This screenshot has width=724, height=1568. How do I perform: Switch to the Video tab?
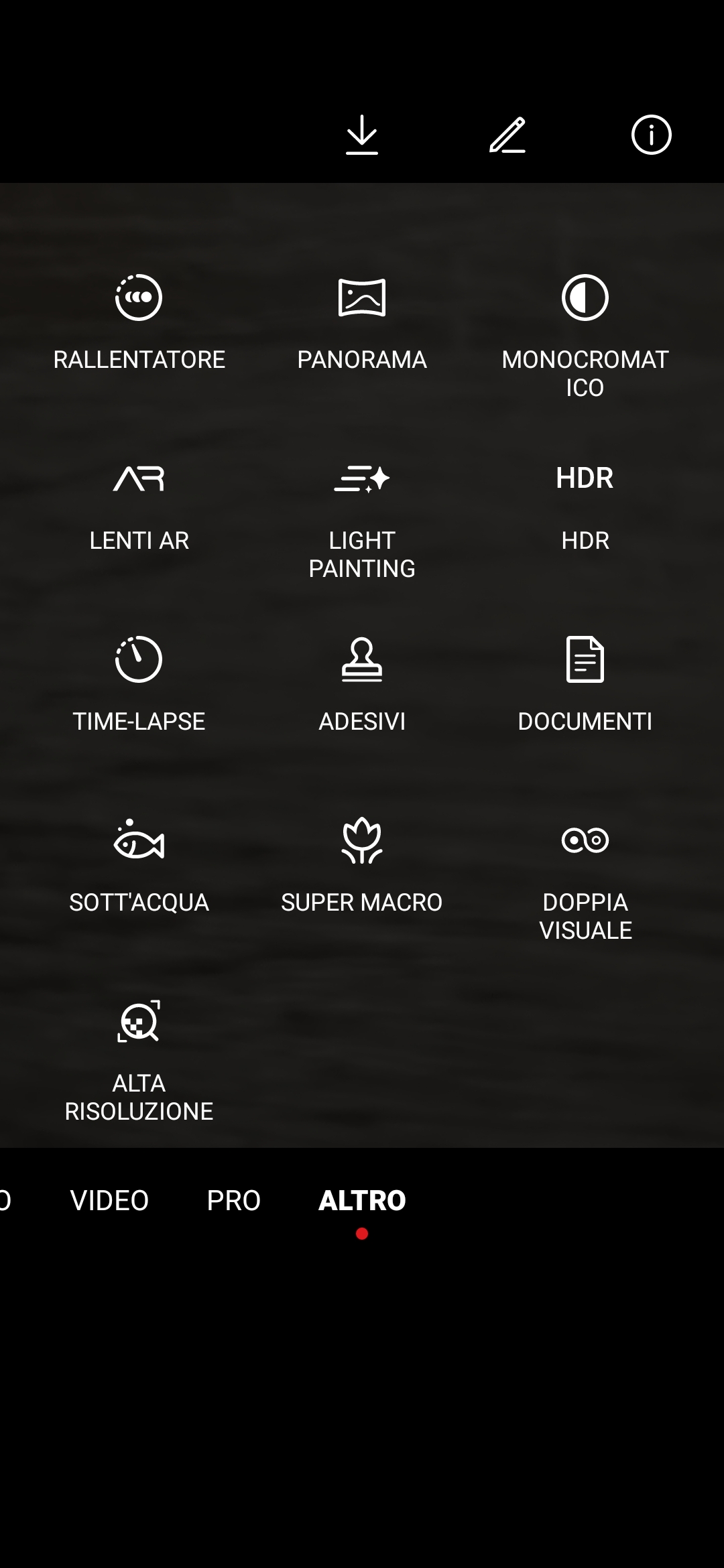point(109,1200)
